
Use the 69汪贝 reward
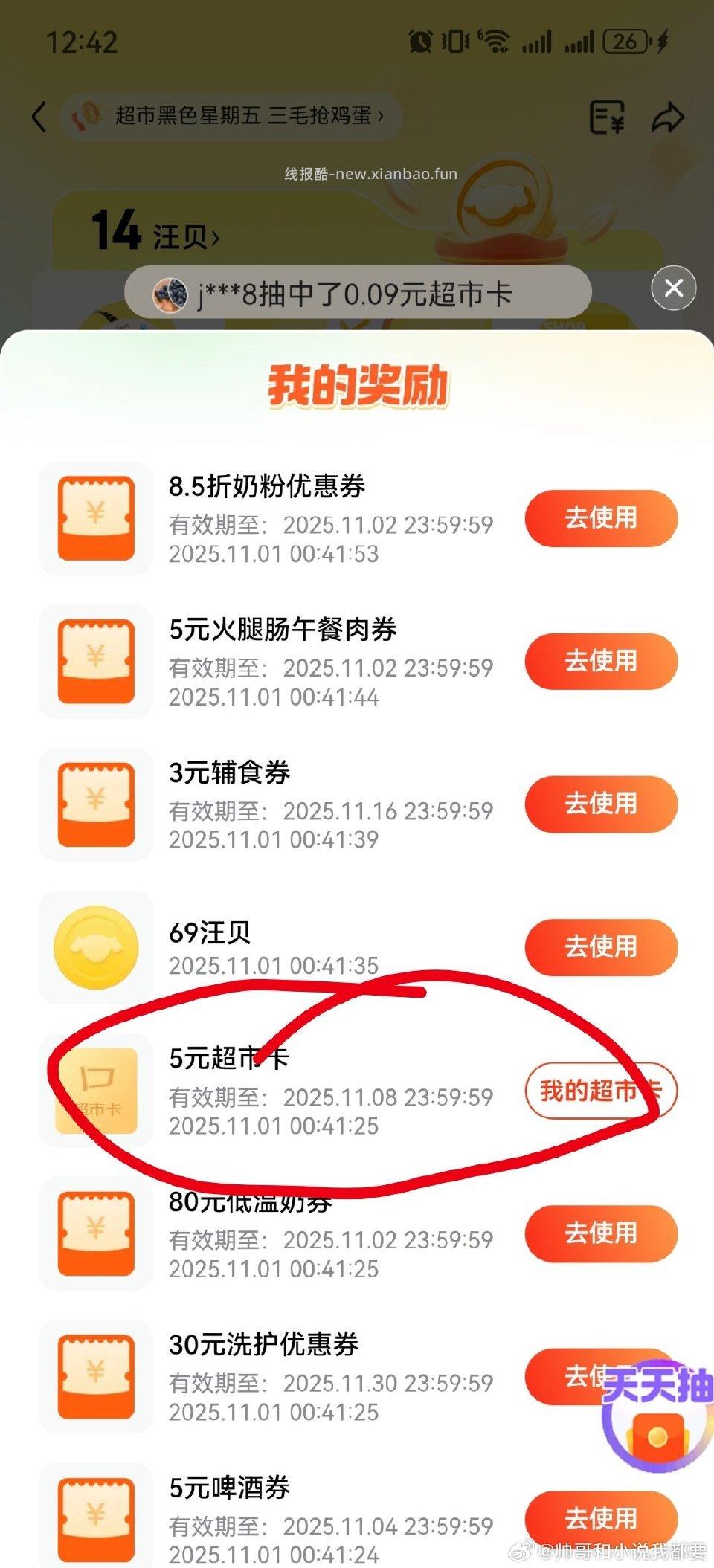pos(601,946)
